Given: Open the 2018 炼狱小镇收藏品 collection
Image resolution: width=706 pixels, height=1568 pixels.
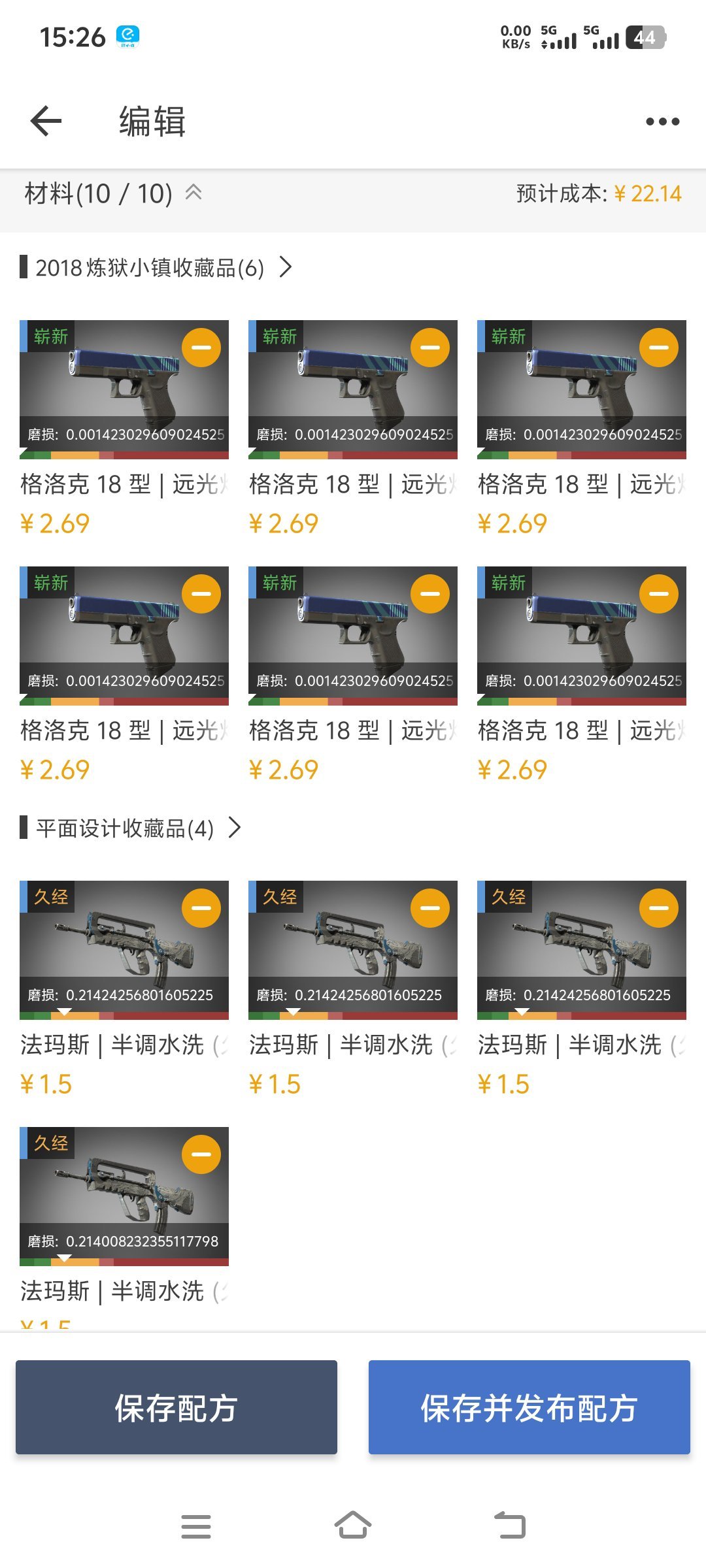Looking at the screenshot, I should click(x=157, y=267).
